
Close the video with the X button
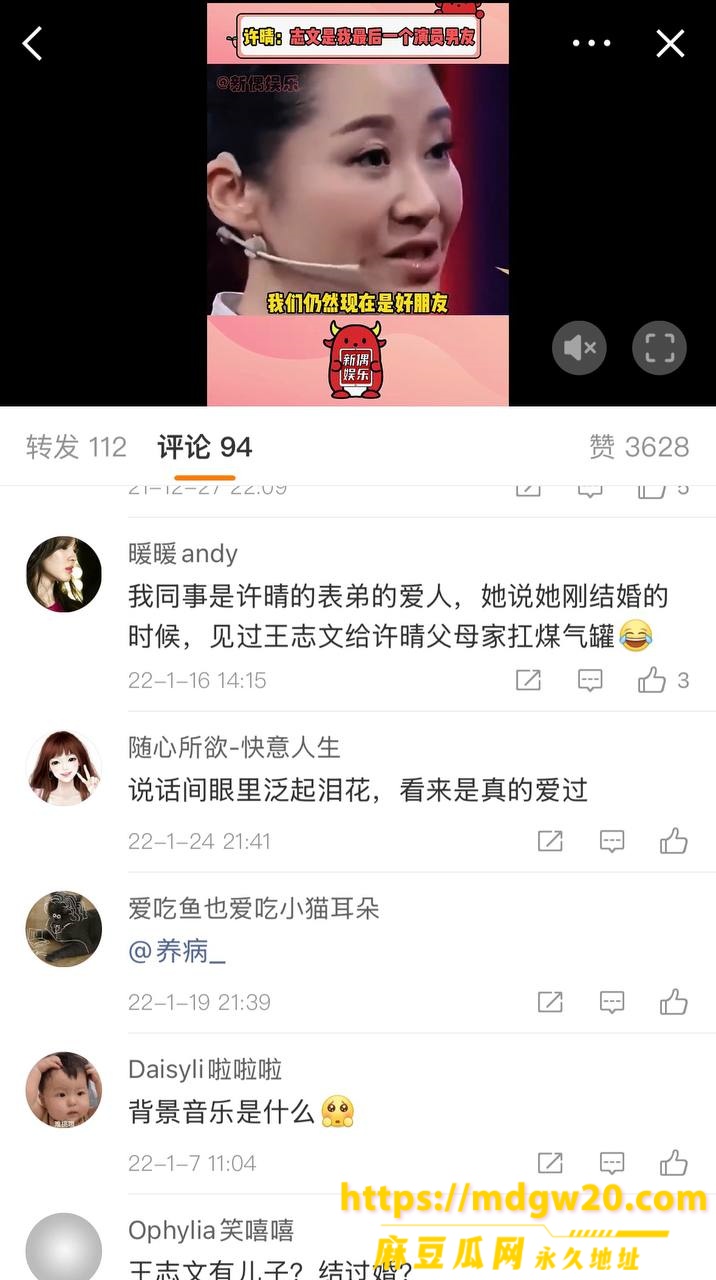(x=670, y=43)
